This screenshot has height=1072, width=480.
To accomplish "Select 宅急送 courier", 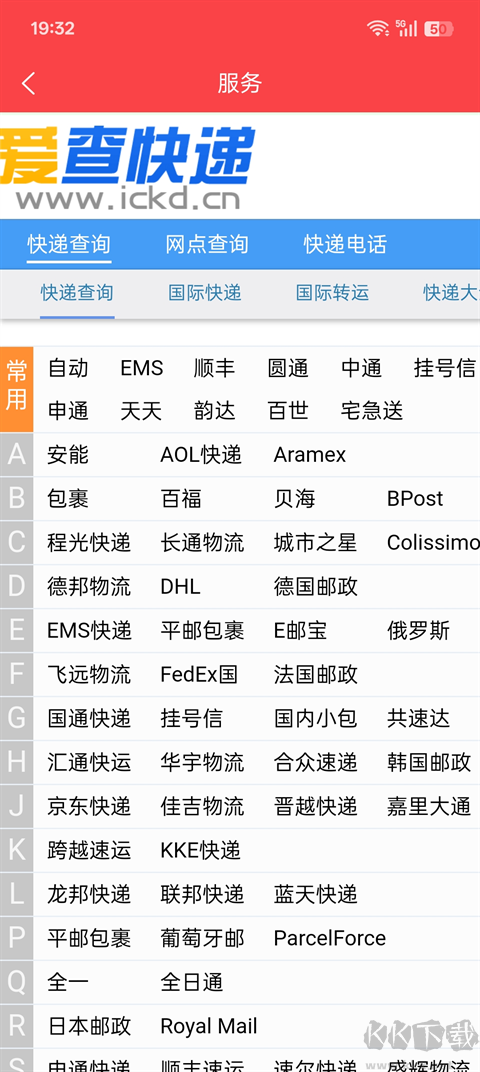I will pyautogui.click(x=372, y=411).
